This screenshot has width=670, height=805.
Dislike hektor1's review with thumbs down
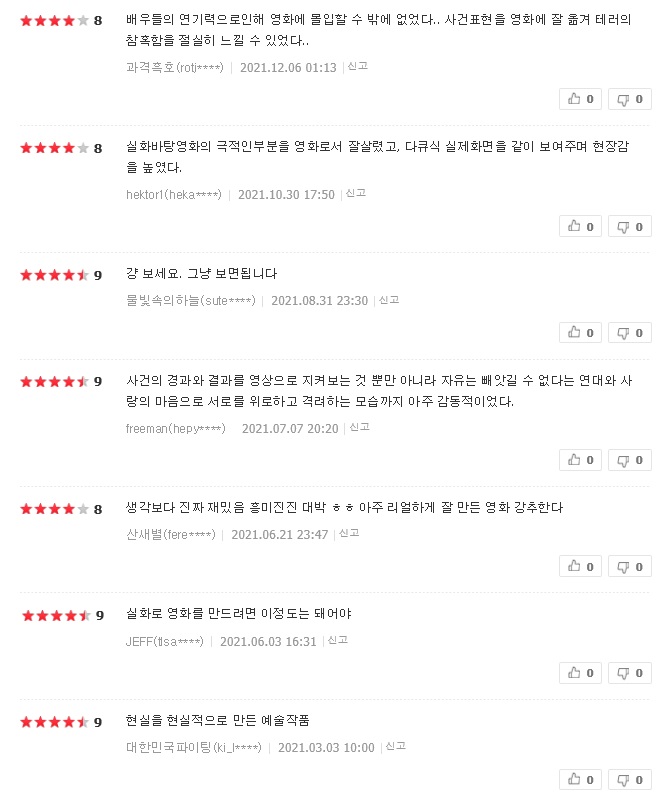tap(629, 227)
